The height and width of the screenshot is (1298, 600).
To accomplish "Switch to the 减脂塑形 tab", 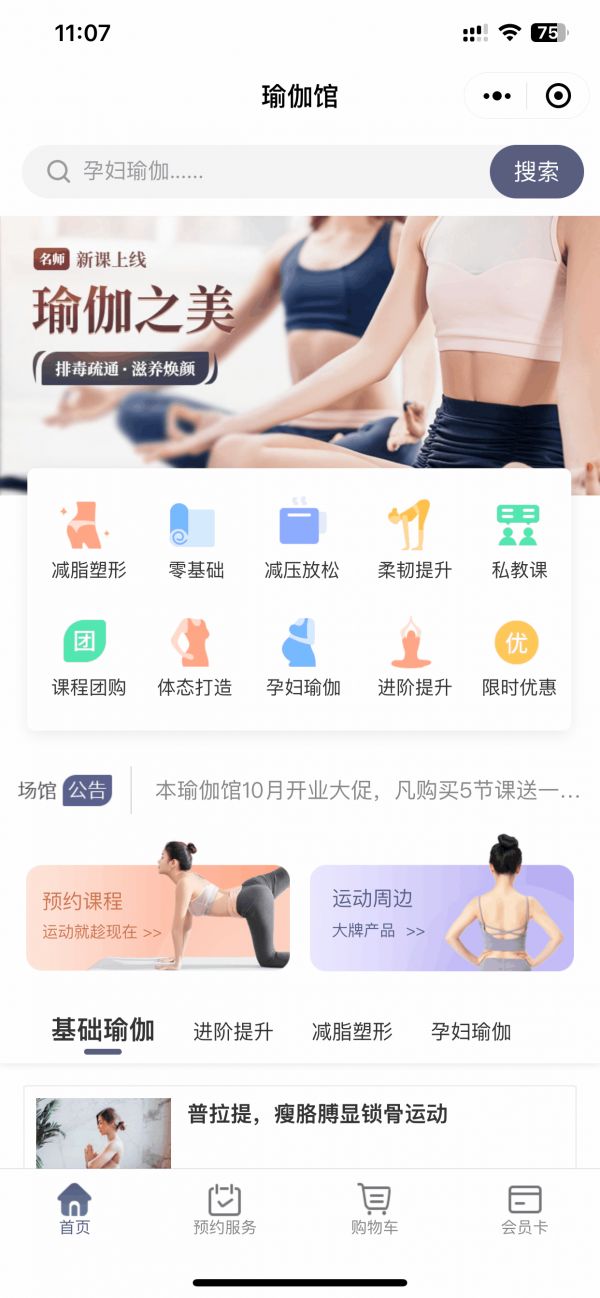I will 352,1032.
